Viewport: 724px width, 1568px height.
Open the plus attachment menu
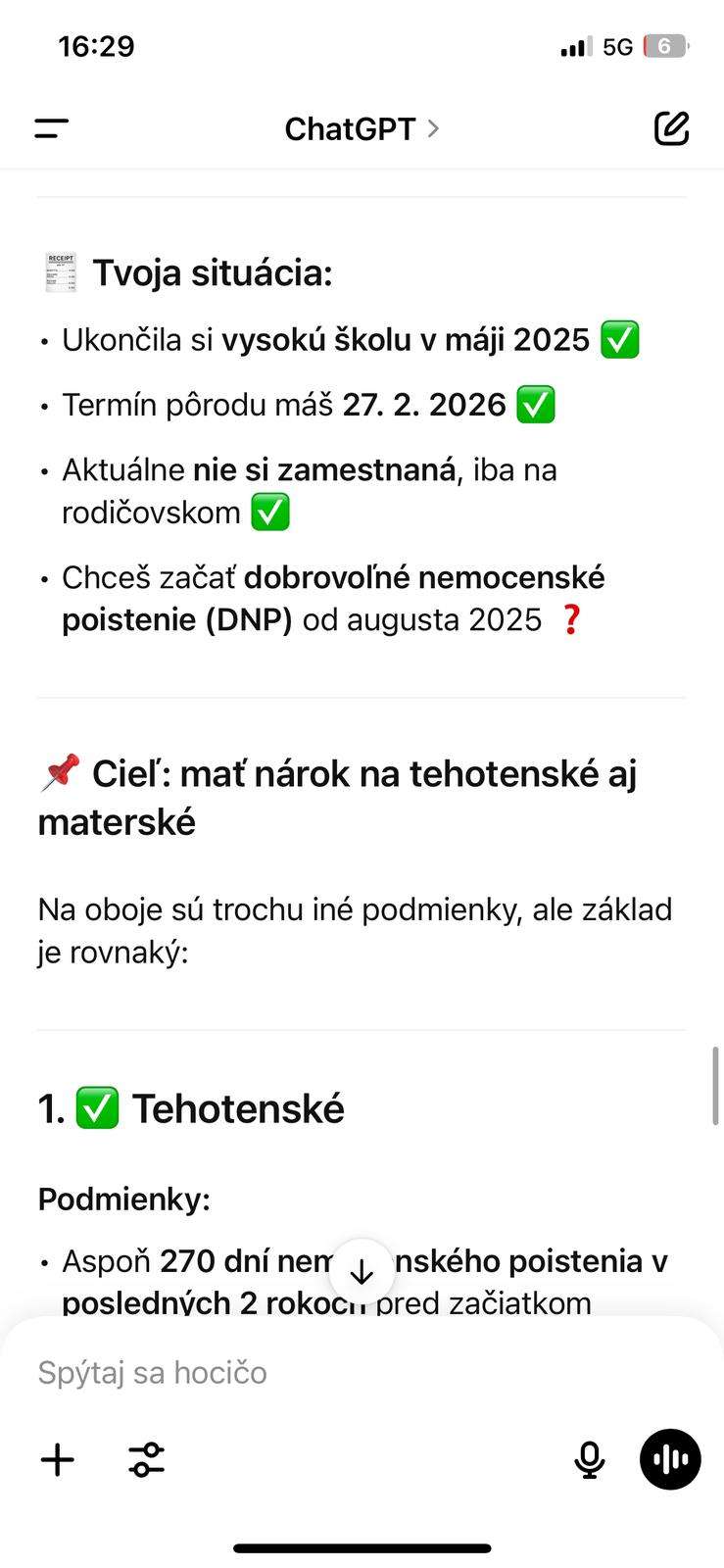point(58,1459)
